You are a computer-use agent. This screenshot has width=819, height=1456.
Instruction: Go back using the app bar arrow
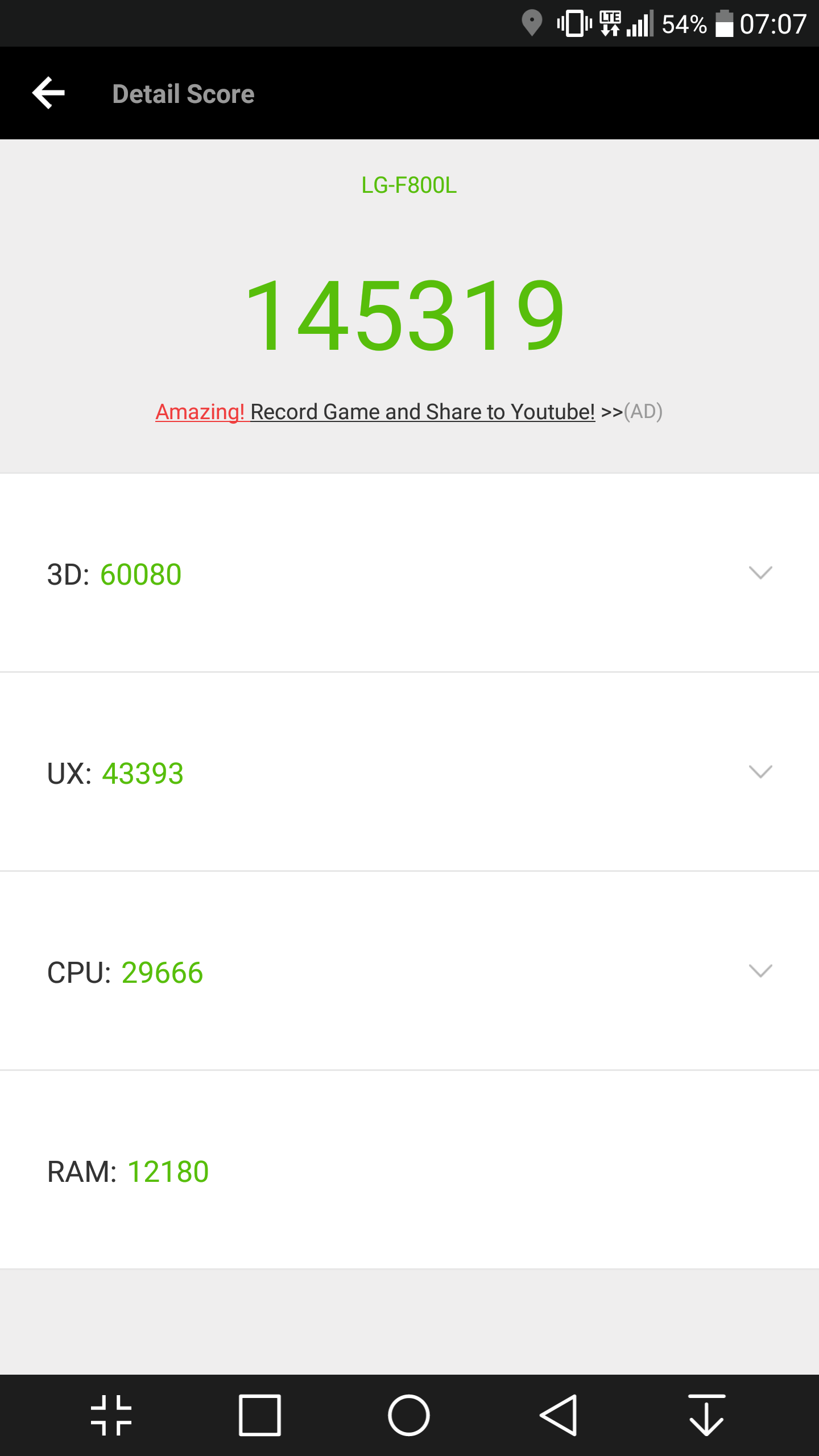point(49,93)
